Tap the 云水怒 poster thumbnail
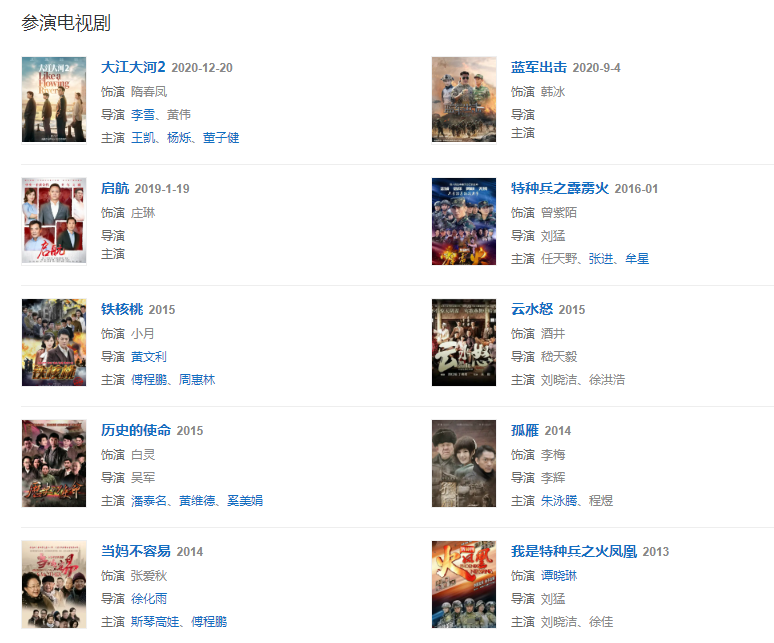Viewport: 774px width, 643px height. 464,342
